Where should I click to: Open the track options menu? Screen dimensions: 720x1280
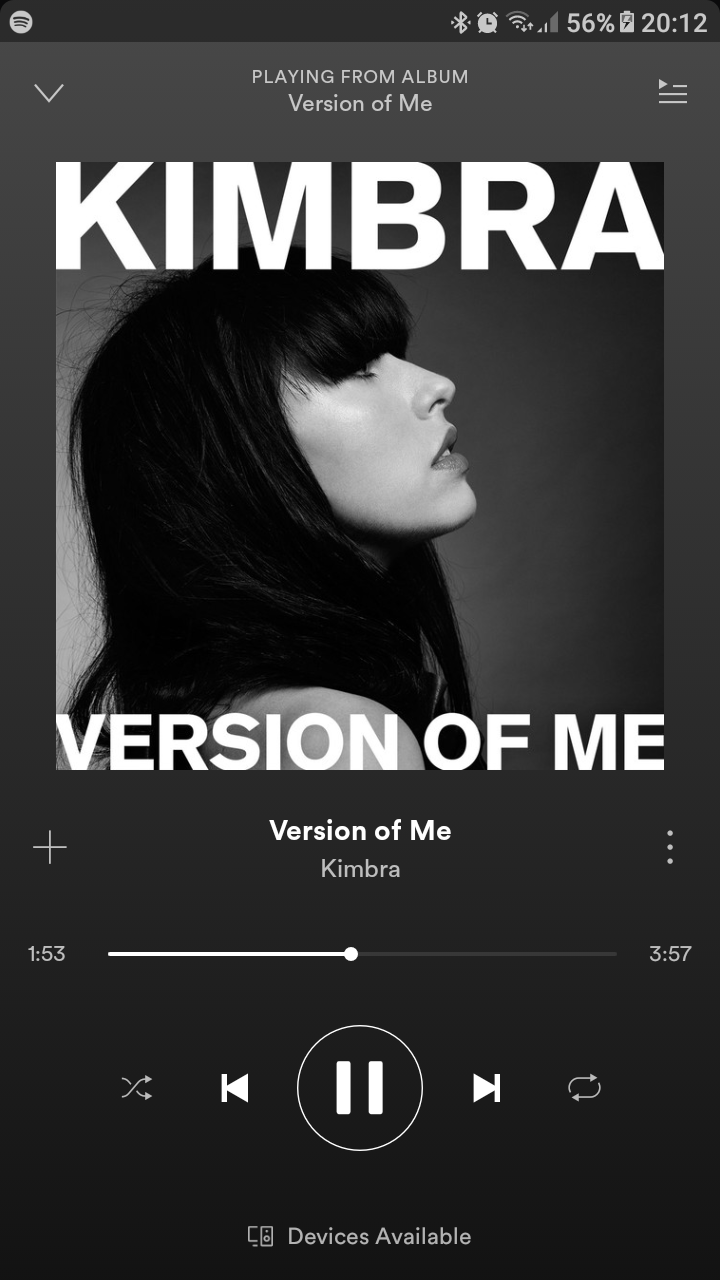669,848
